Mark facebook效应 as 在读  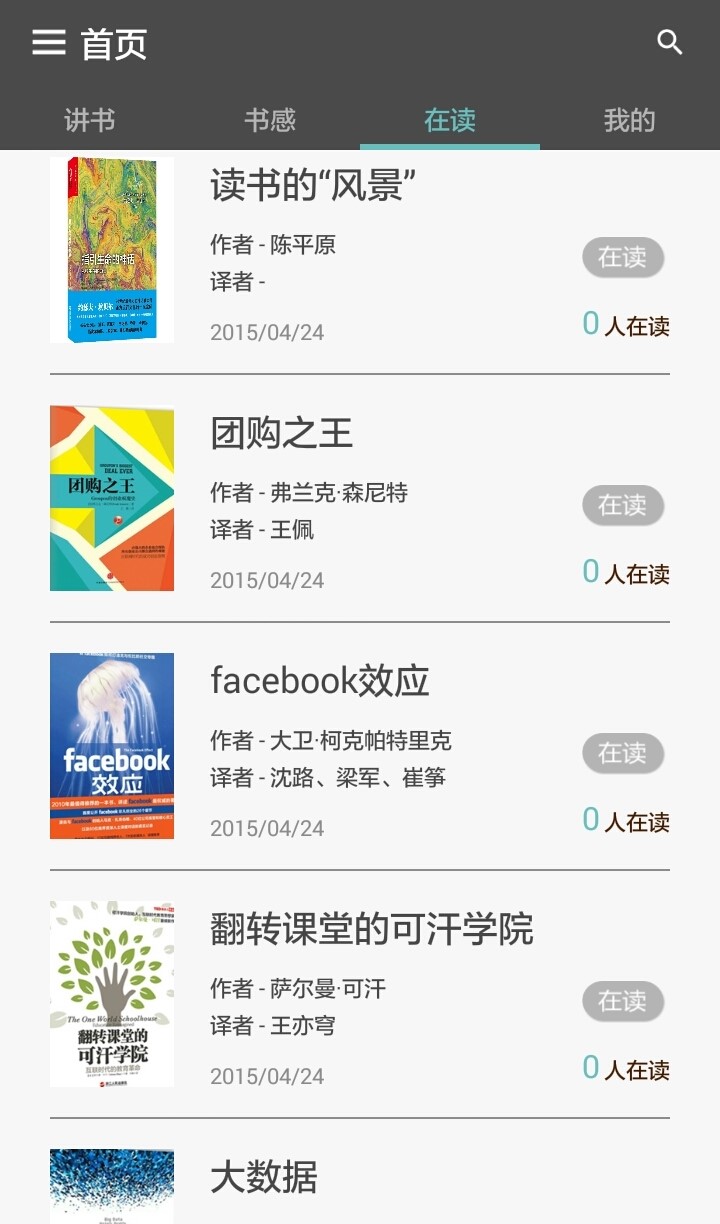(623, 753)
